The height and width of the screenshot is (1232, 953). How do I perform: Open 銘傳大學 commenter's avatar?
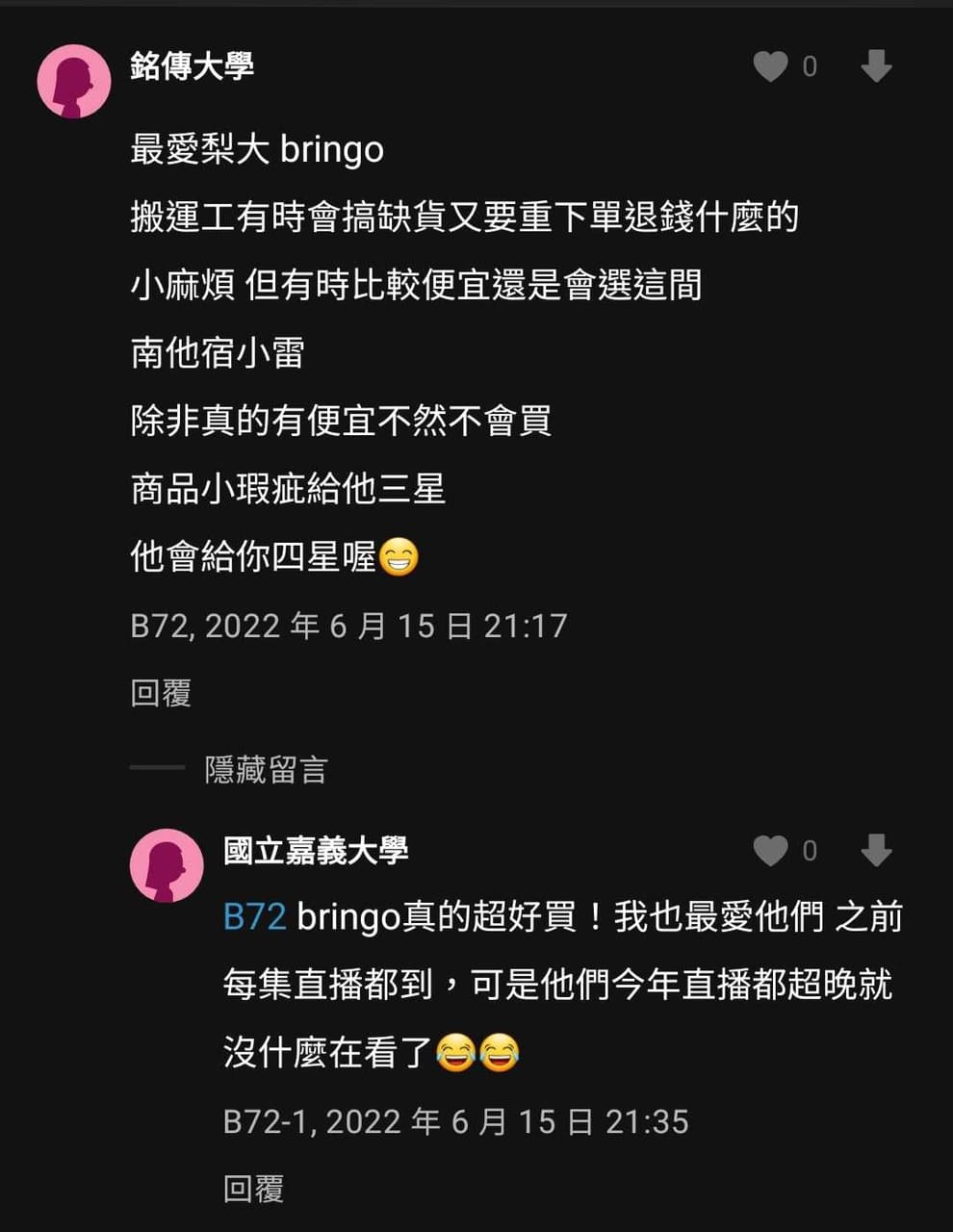tap(74, 81)
